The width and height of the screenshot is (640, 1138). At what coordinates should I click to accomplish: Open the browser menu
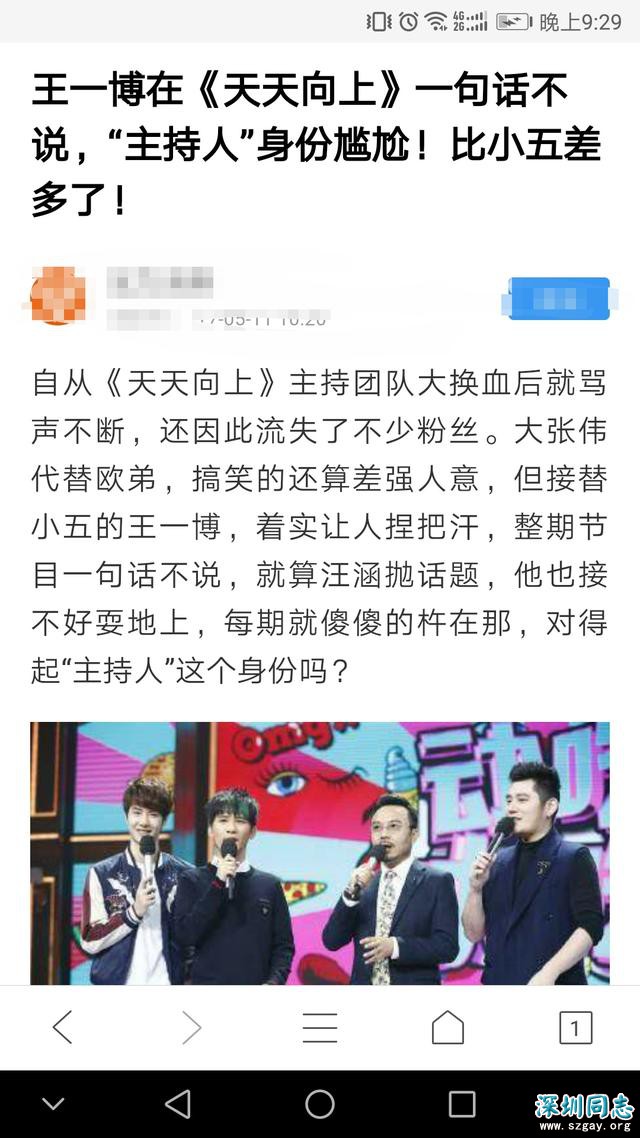pos(320,1027)
